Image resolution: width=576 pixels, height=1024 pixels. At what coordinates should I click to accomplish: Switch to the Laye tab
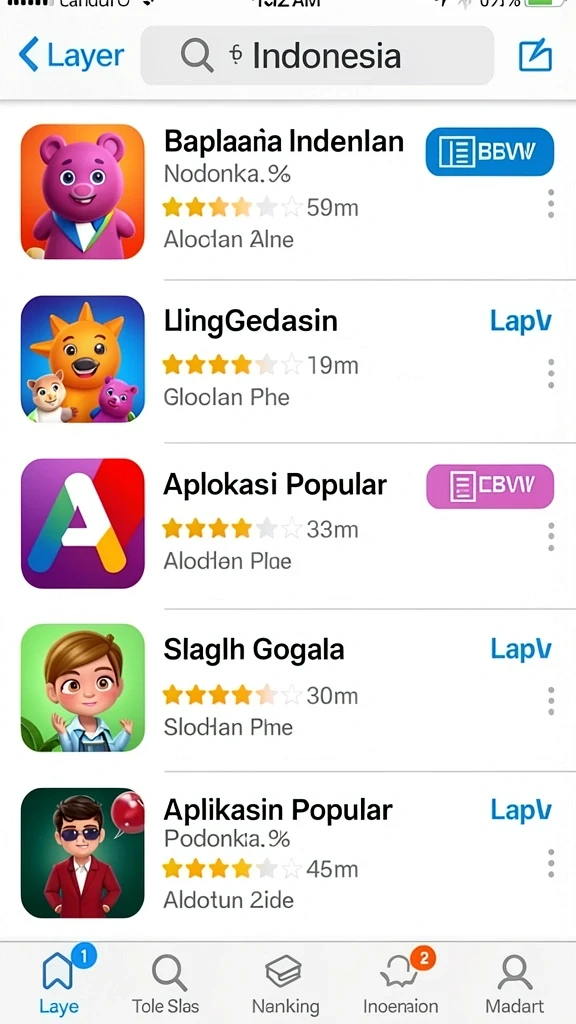59,981
